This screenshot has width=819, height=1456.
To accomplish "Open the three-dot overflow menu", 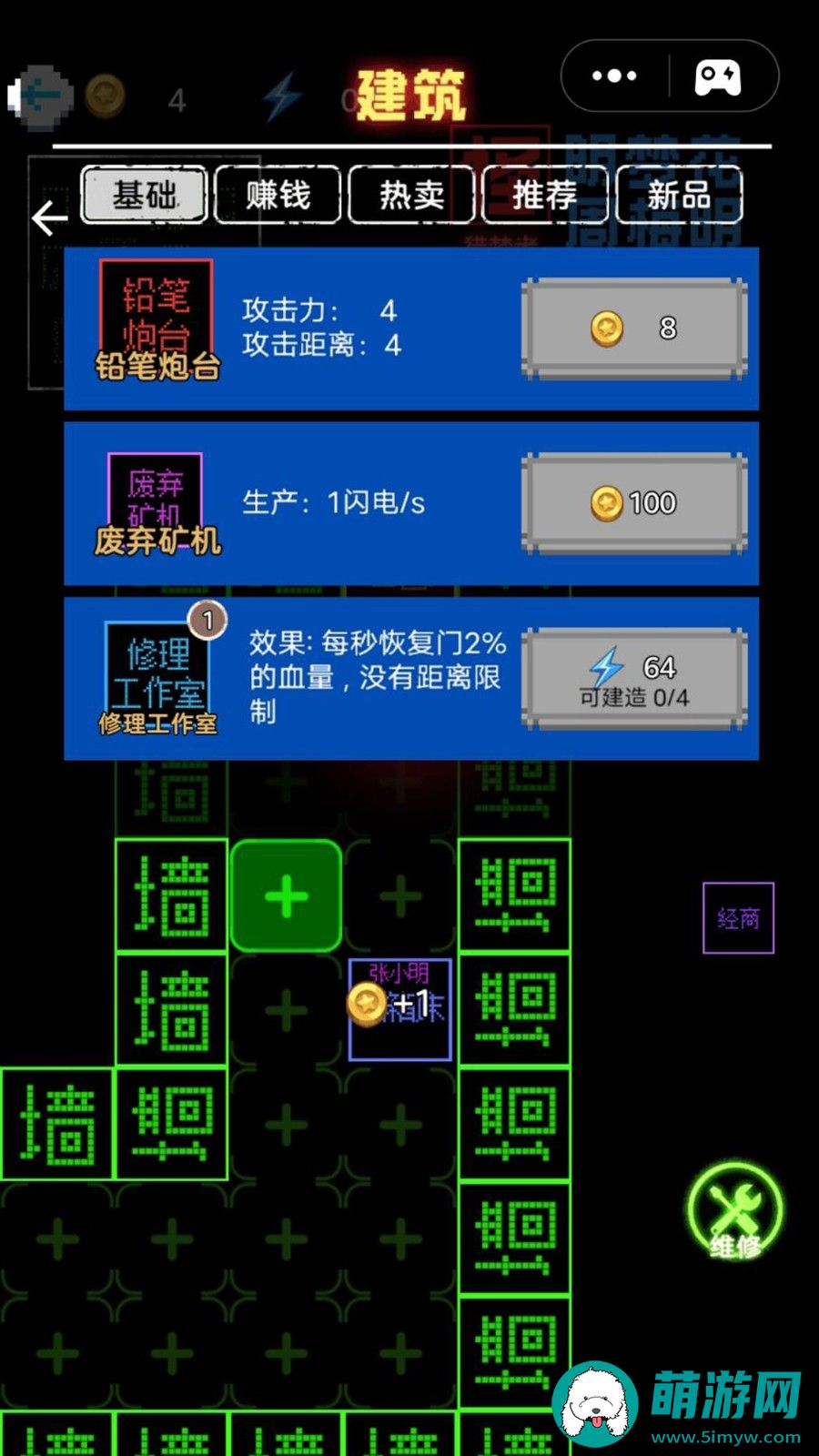I will pyautogui.click(x=614, y=76).
